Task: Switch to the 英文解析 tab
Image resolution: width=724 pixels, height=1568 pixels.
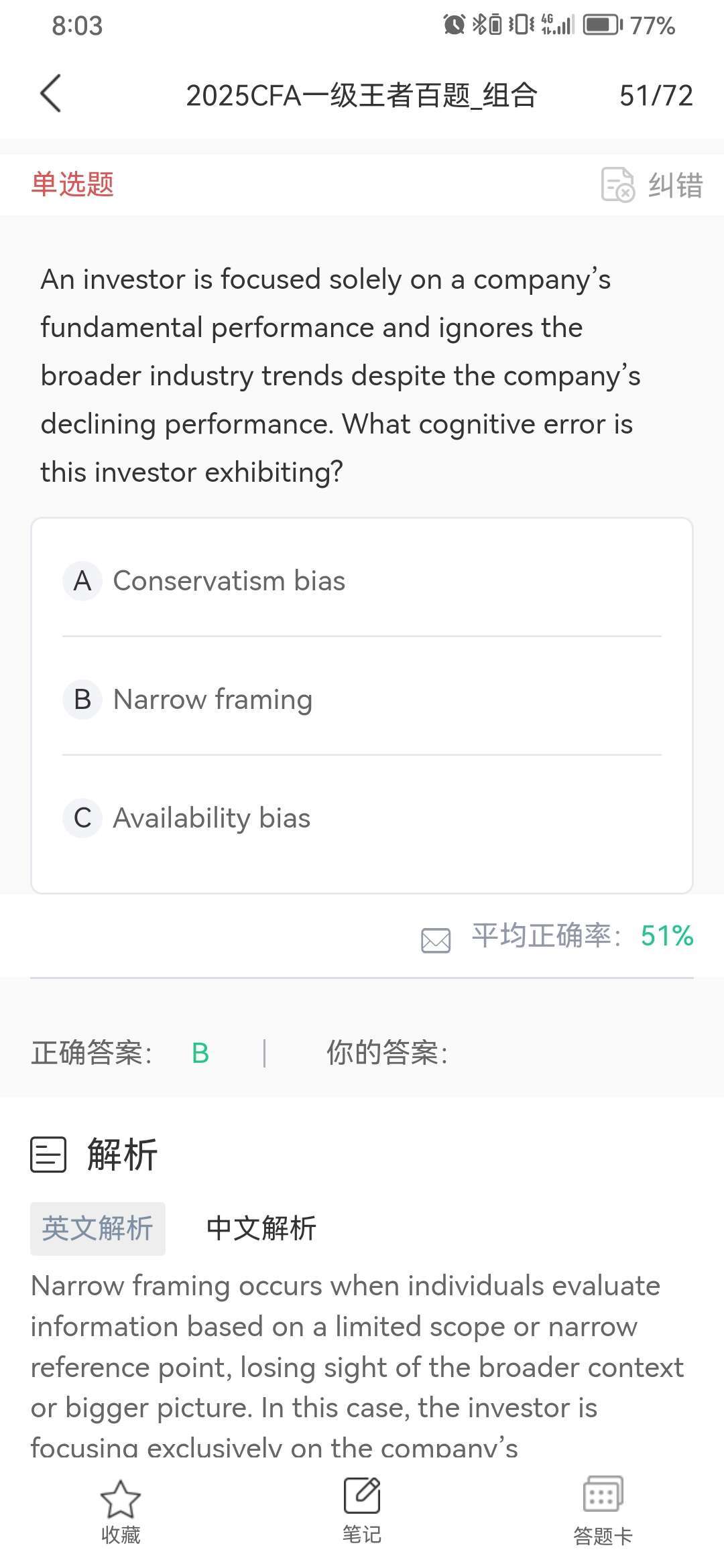Action: (98, 1228)
